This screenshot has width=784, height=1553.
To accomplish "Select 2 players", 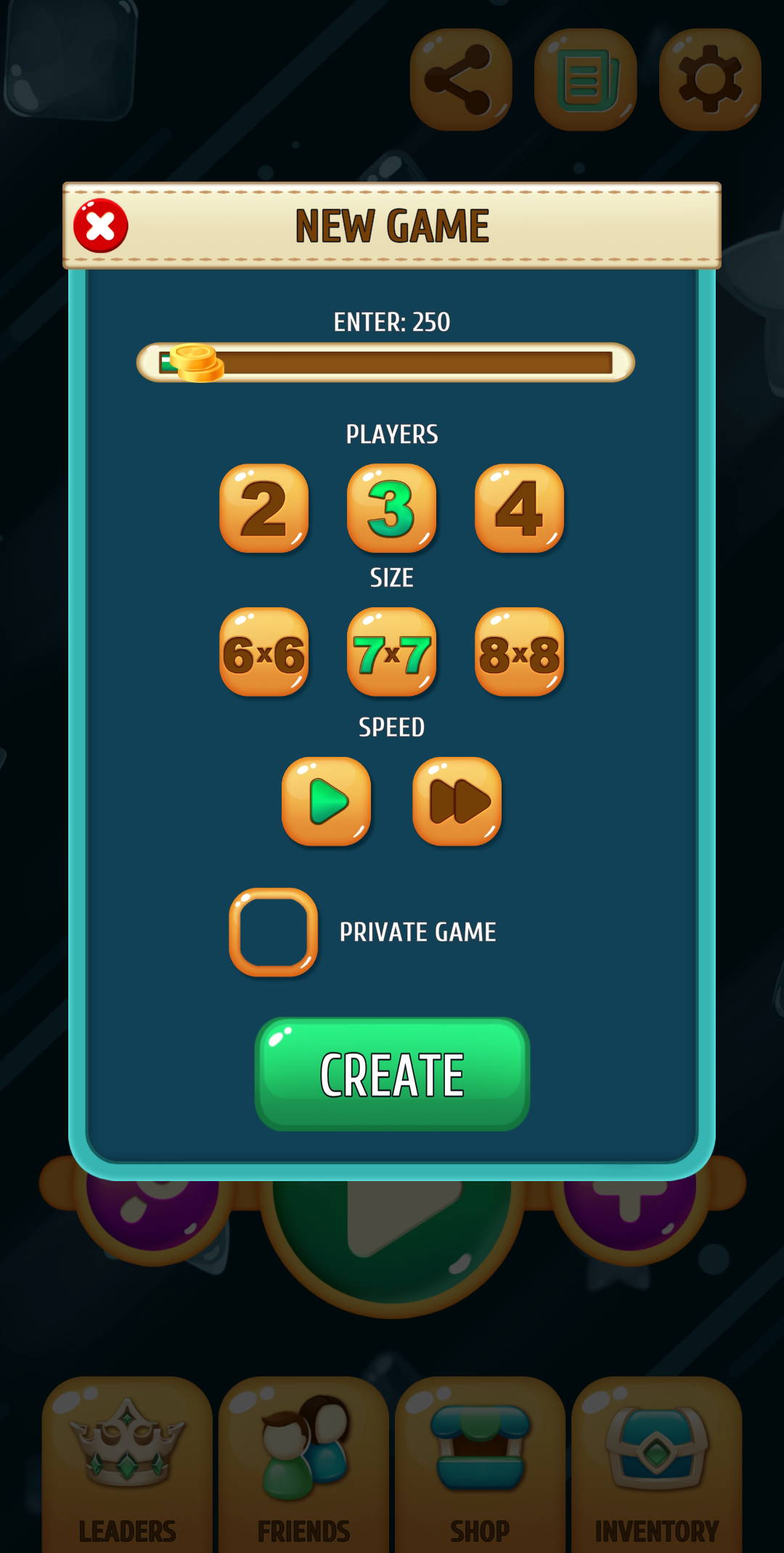I will pyautogui.click(x=264, y=508).
